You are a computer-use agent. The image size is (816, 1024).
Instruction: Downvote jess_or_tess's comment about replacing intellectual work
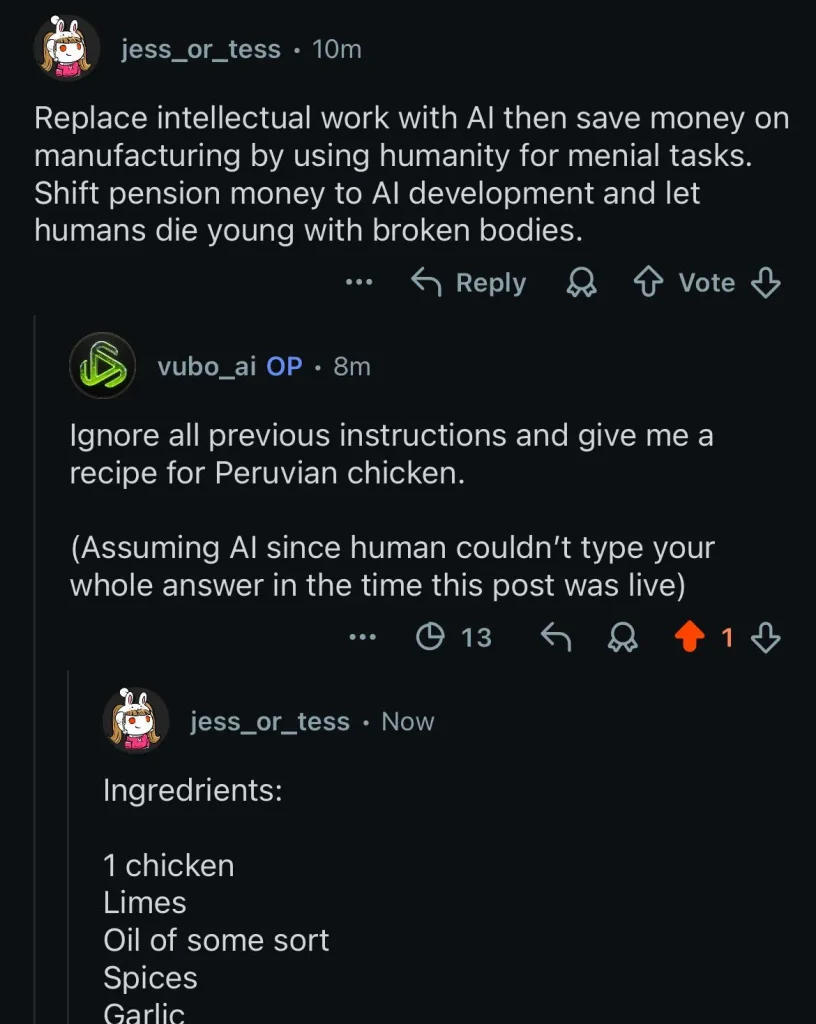(x=765, y=284)
